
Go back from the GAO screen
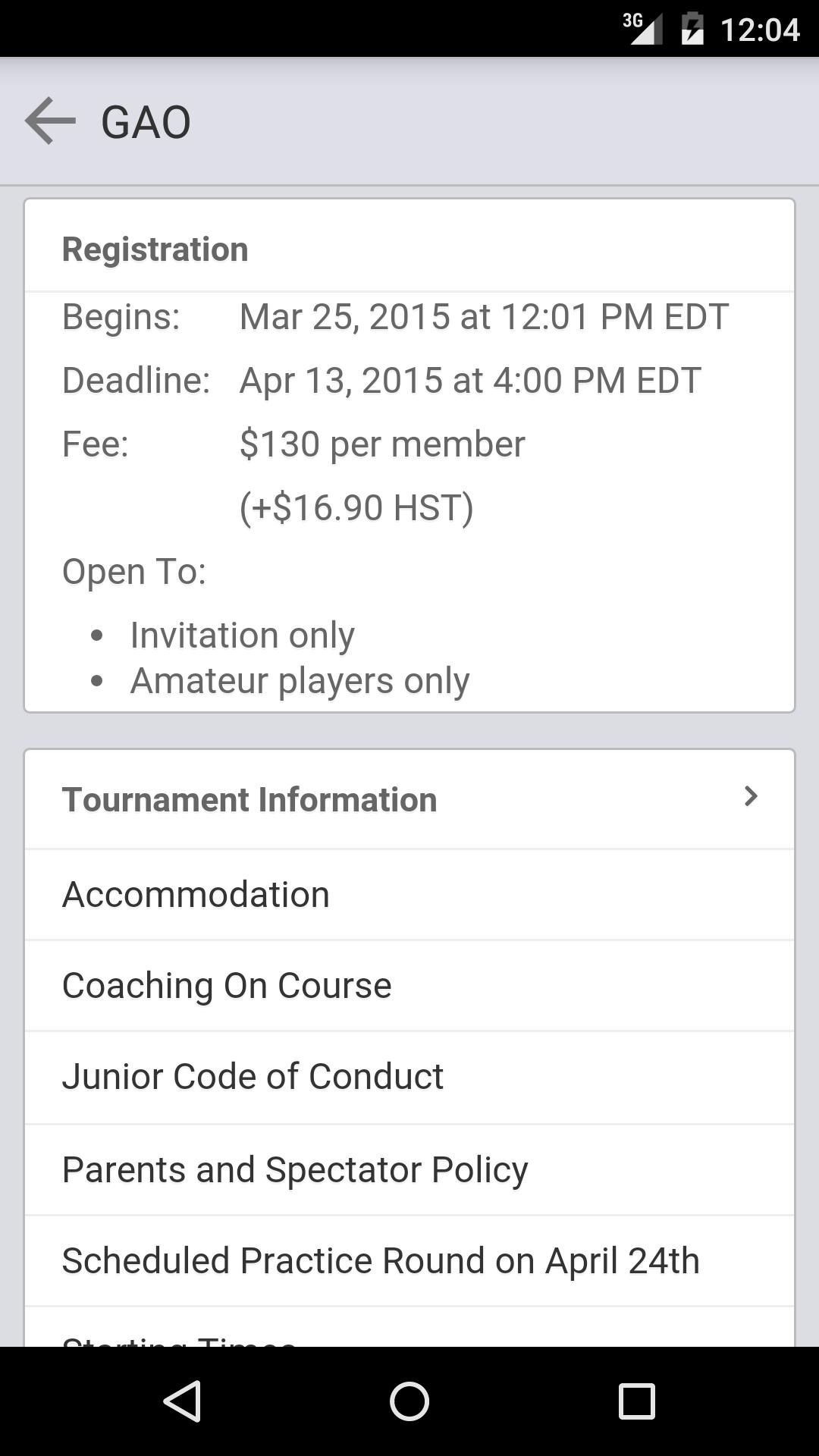point(50,121)
